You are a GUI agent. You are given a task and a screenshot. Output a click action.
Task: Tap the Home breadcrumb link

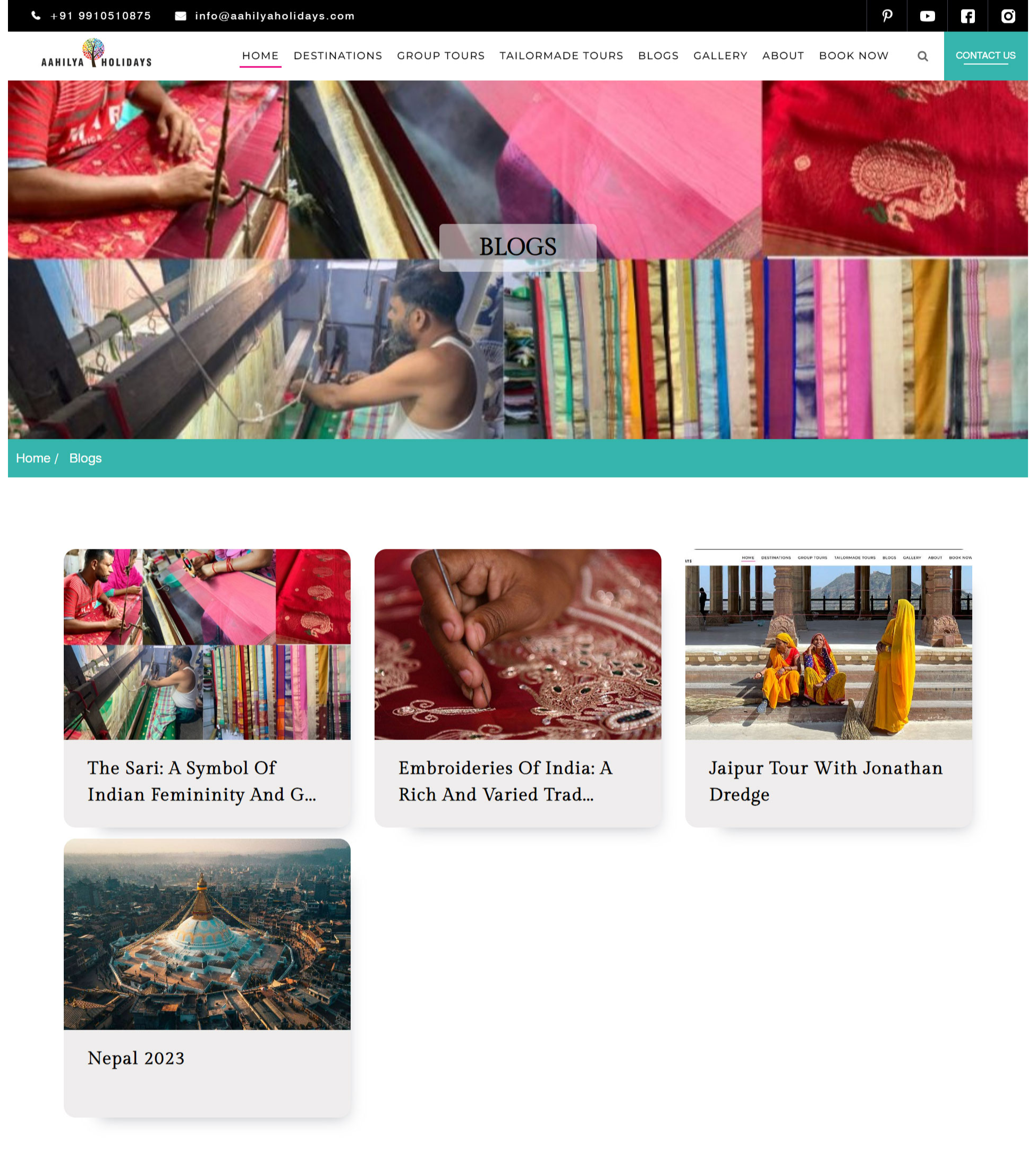(x=32, y=459)
